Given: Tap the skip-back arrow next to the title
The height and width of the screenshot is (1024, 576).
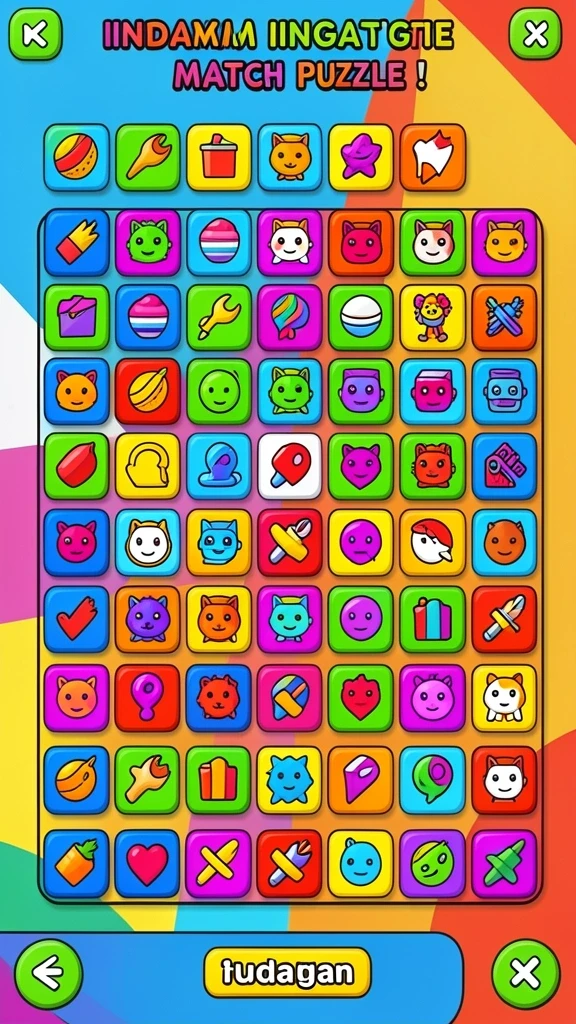Looking at the screenshot, I should (x=35, y=33).
